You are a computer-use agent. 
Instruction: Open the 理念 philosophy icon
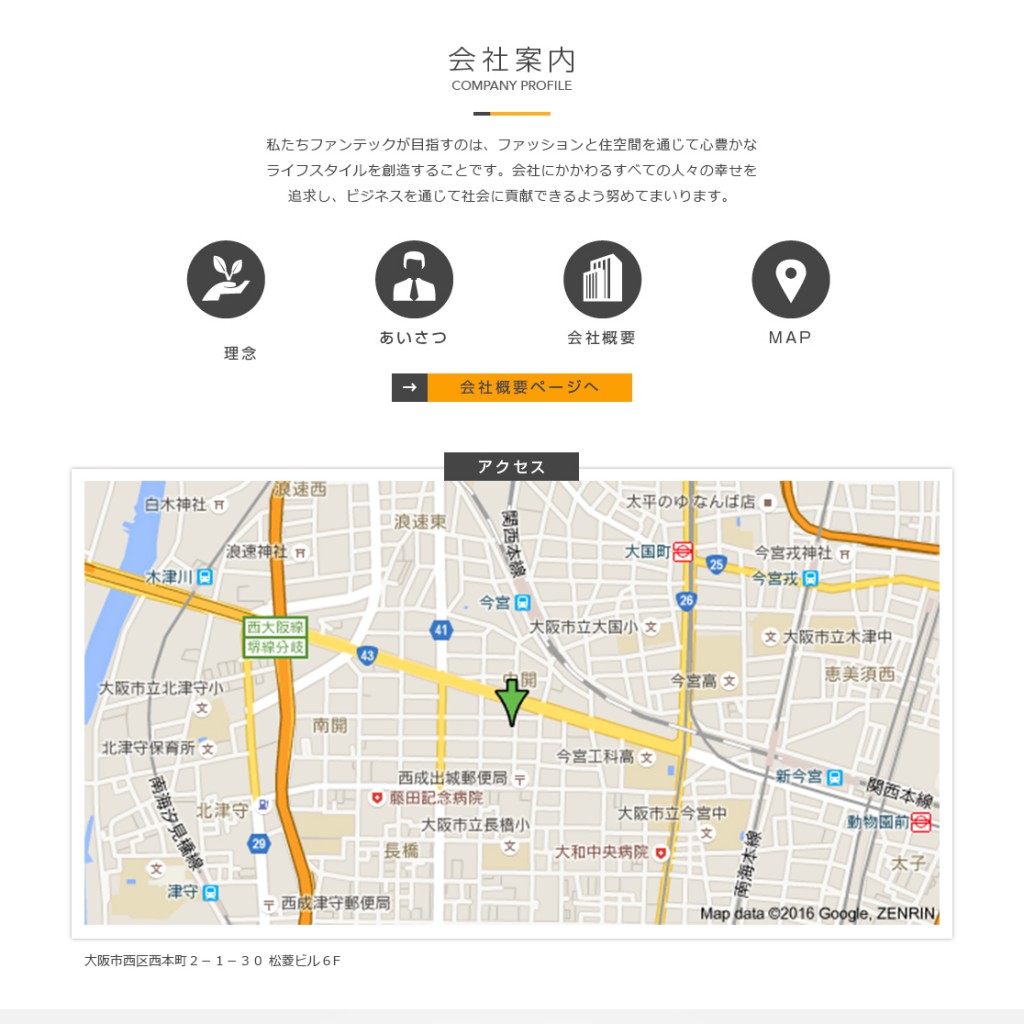pos(226,280)
